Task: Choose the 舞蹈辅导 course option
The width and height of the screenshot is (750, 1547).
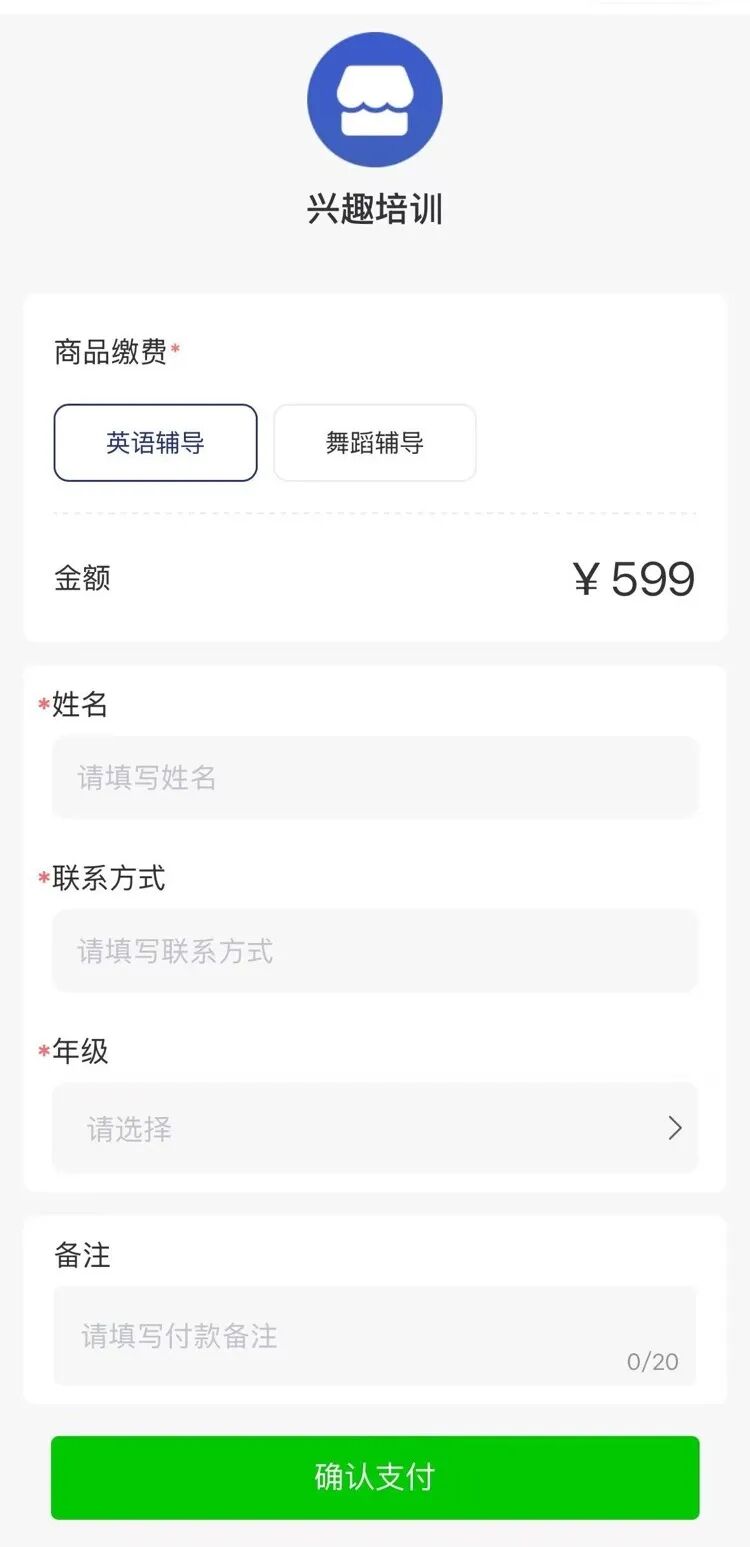Action: [x=375, y=443]
